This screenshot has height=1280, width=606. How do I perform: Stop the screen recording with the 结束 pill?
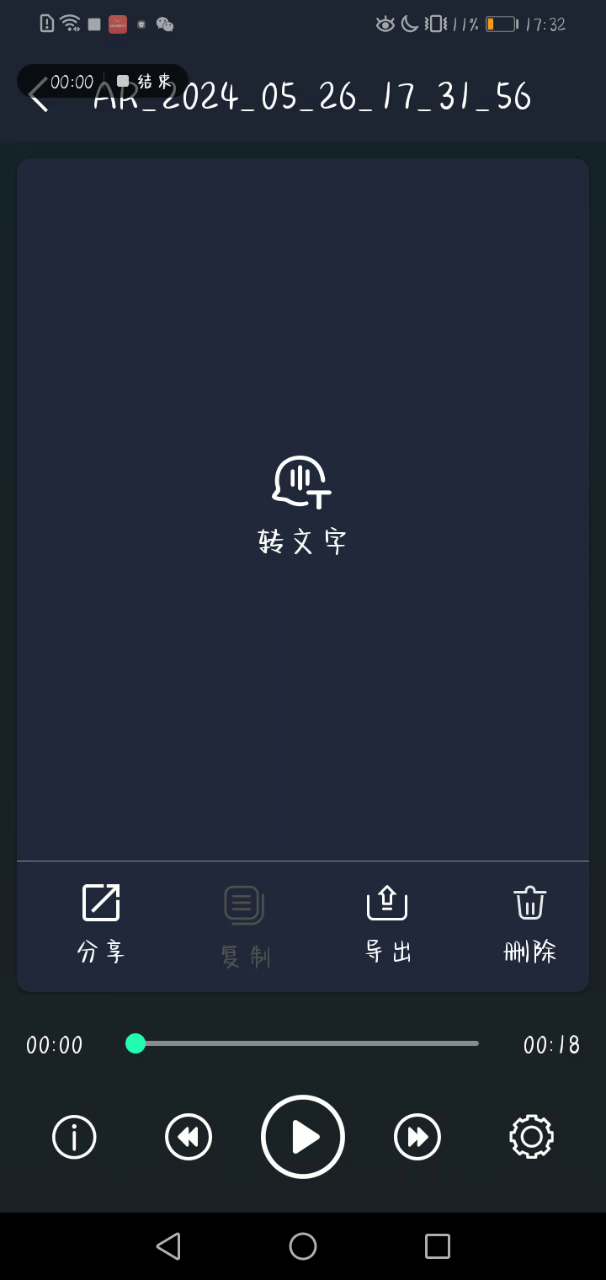[145, 82]
